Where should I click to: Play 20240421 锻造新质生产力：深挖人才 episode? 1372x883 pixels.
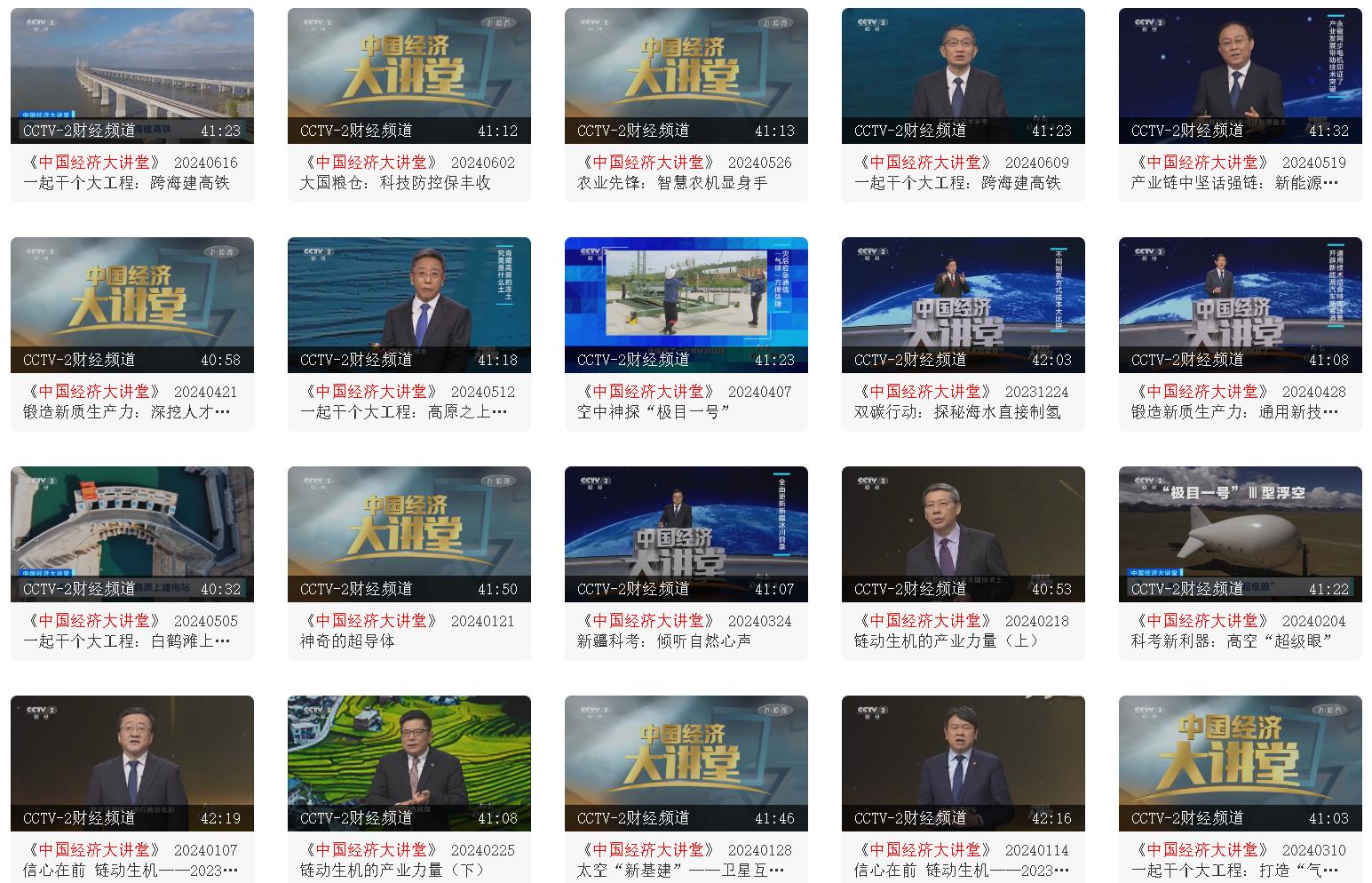pyautogui.click(x=131, y=305)
